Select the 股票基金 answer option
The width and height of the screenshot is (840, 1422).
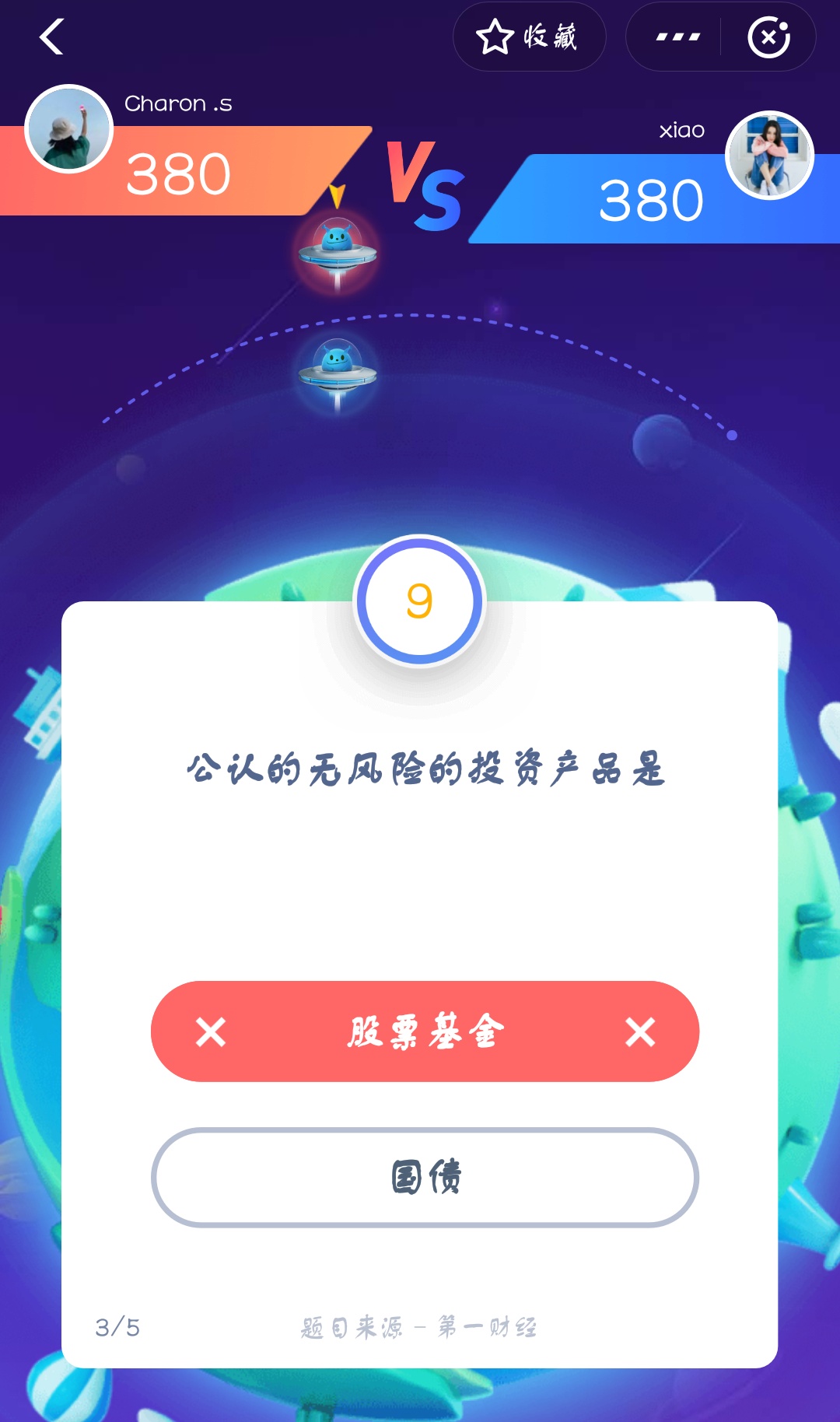[x=424, y=1032]
